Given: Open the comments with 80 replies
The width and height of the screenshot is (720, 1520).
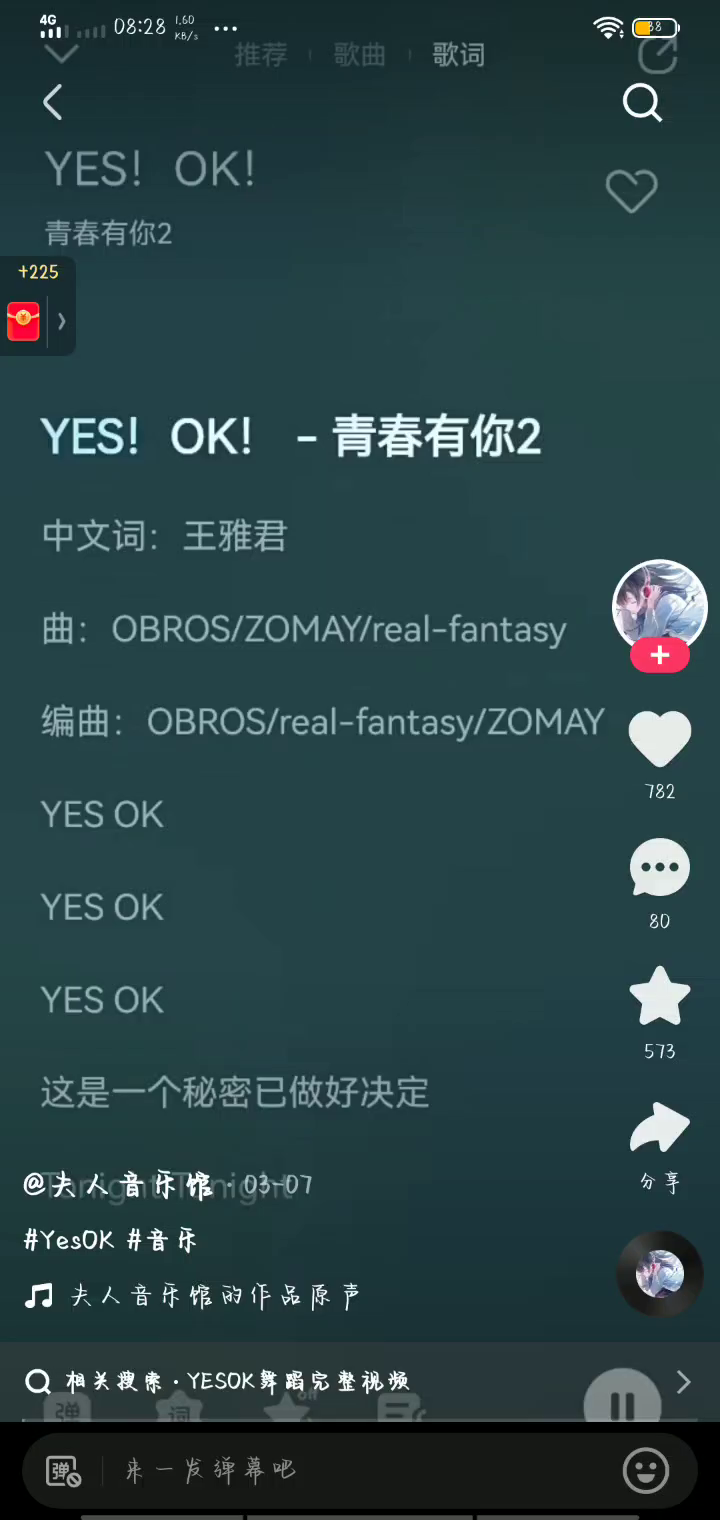Looking at the screenshot, I should [x=659, y=868].
